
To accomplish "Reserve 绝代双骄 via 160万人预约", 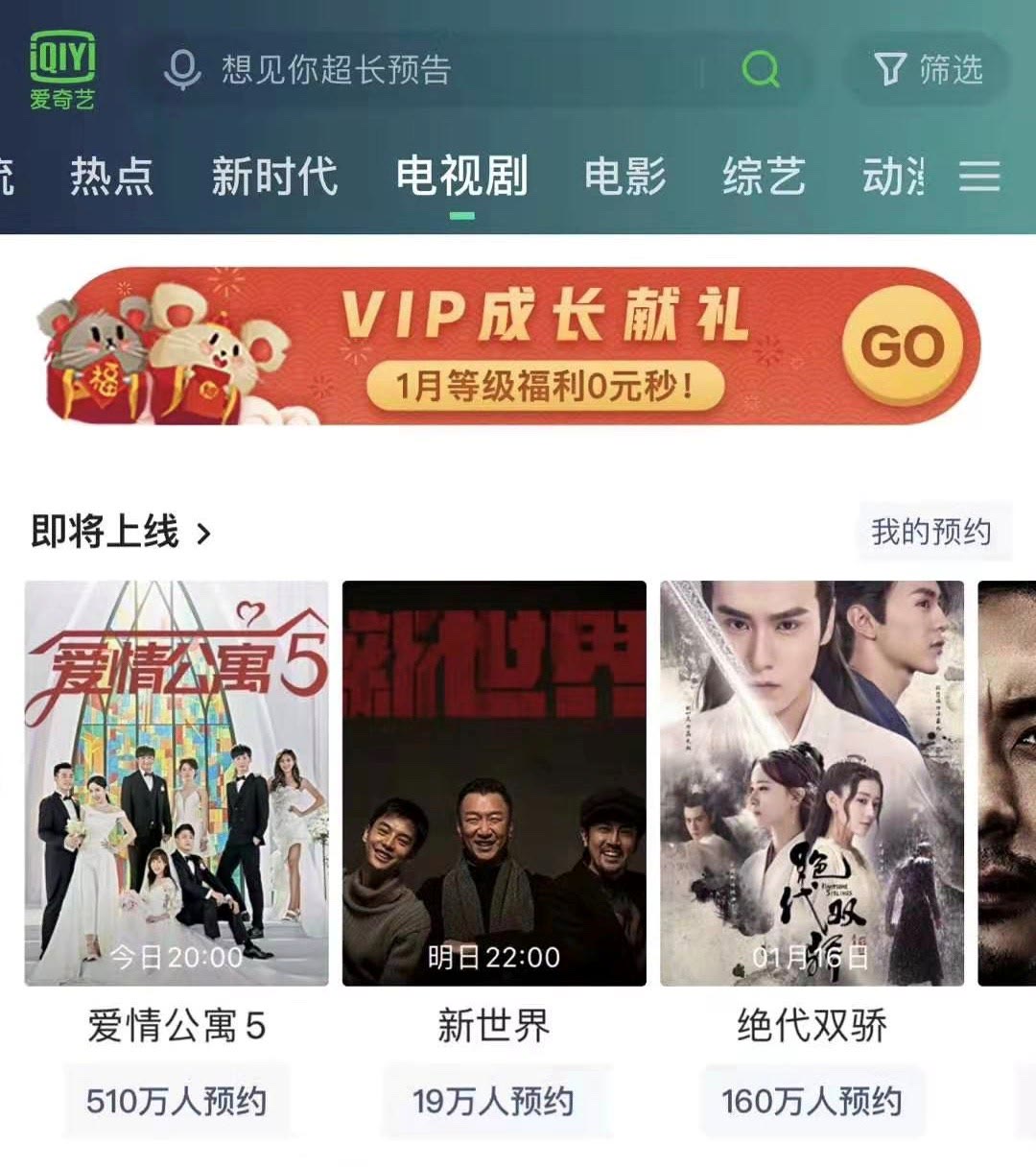I will [x=812, y=1101].
